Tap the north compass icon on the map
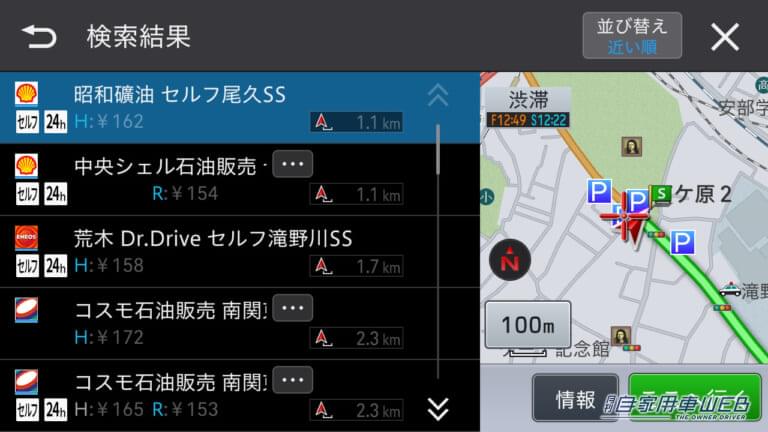Viewport: 768px width, 432px height. pos(510,263)
